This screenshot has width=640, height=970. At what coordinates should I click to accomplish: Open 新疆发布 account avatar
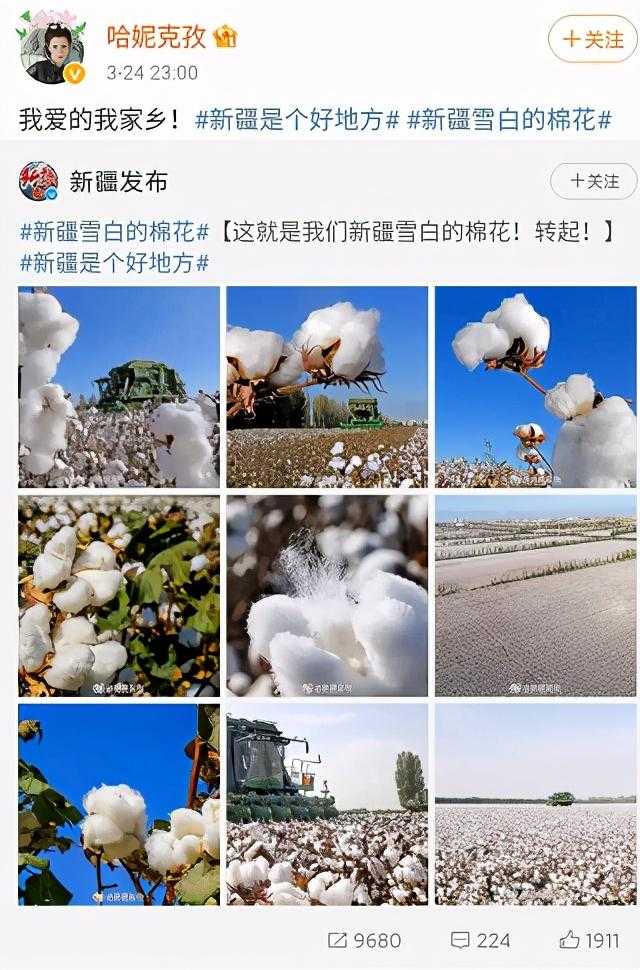coord(39,181)
